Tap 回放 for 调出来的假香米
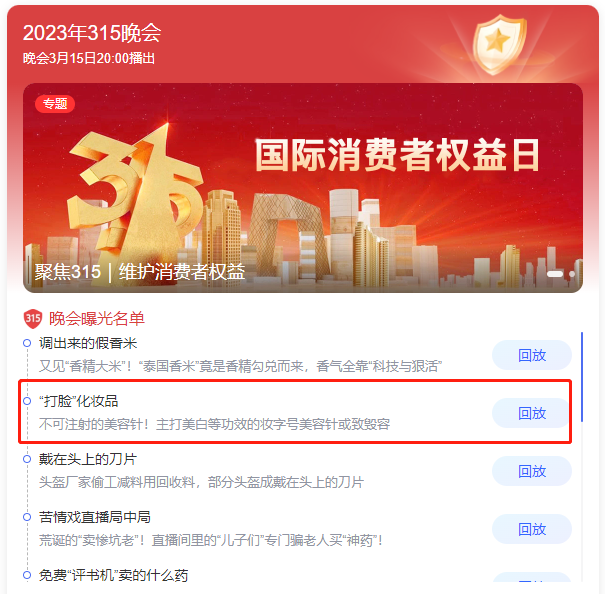This screenshot has width=605, height=594. [531, 355]
